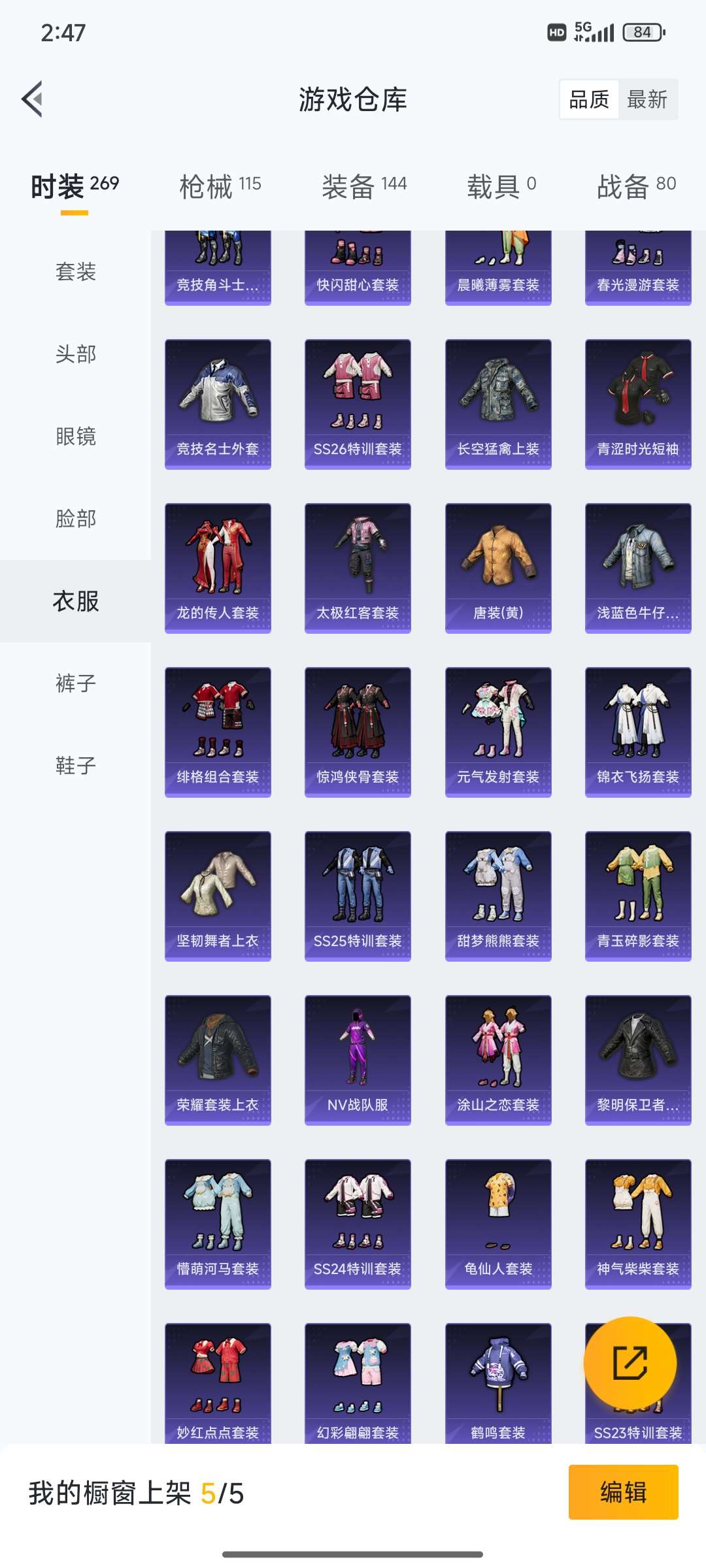The image size is (706, 1568).
Task: Select the 鞋子 category
Action: [75, 766]
